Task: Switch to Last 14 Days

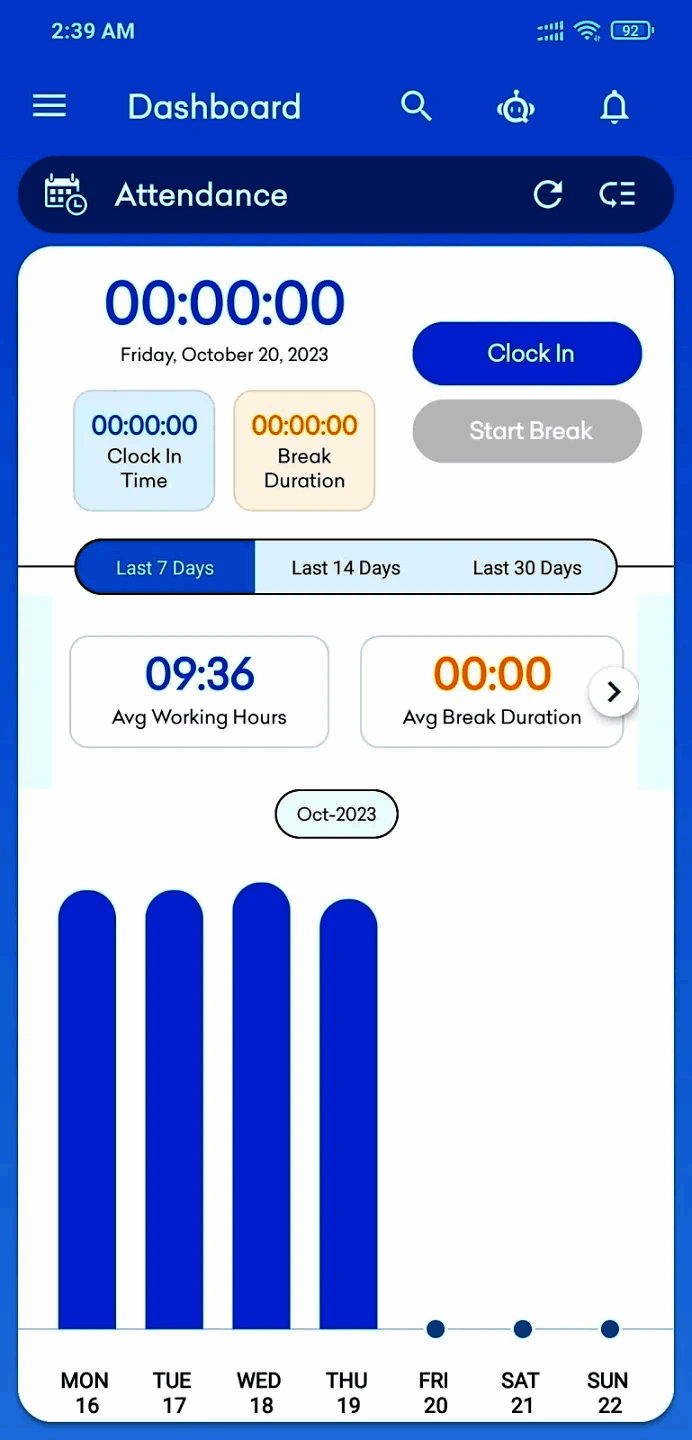Action: point(346,568)
